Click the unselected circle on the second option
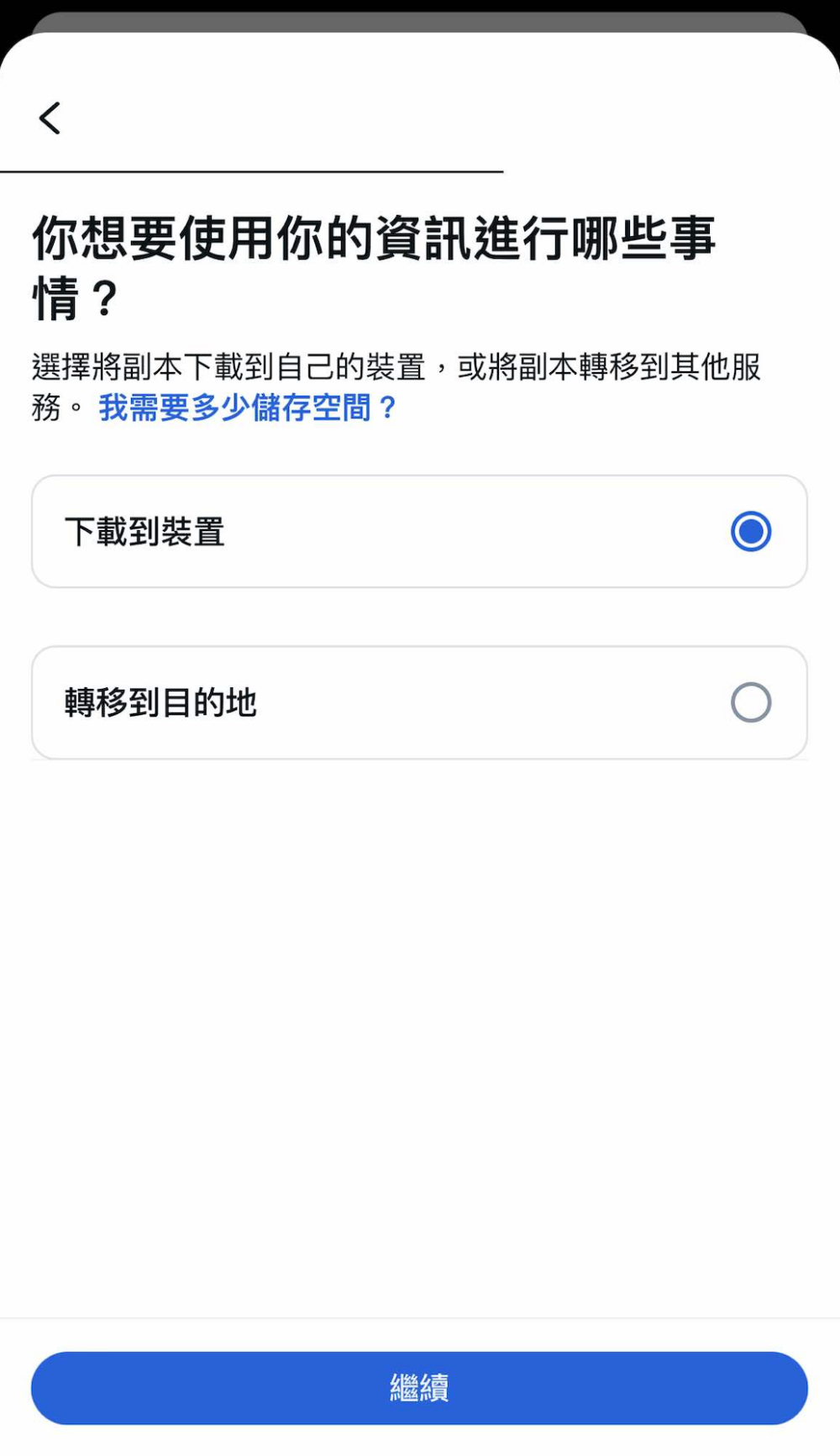The height and width of the screenshot is (1456, 840). tap(751, 702)
